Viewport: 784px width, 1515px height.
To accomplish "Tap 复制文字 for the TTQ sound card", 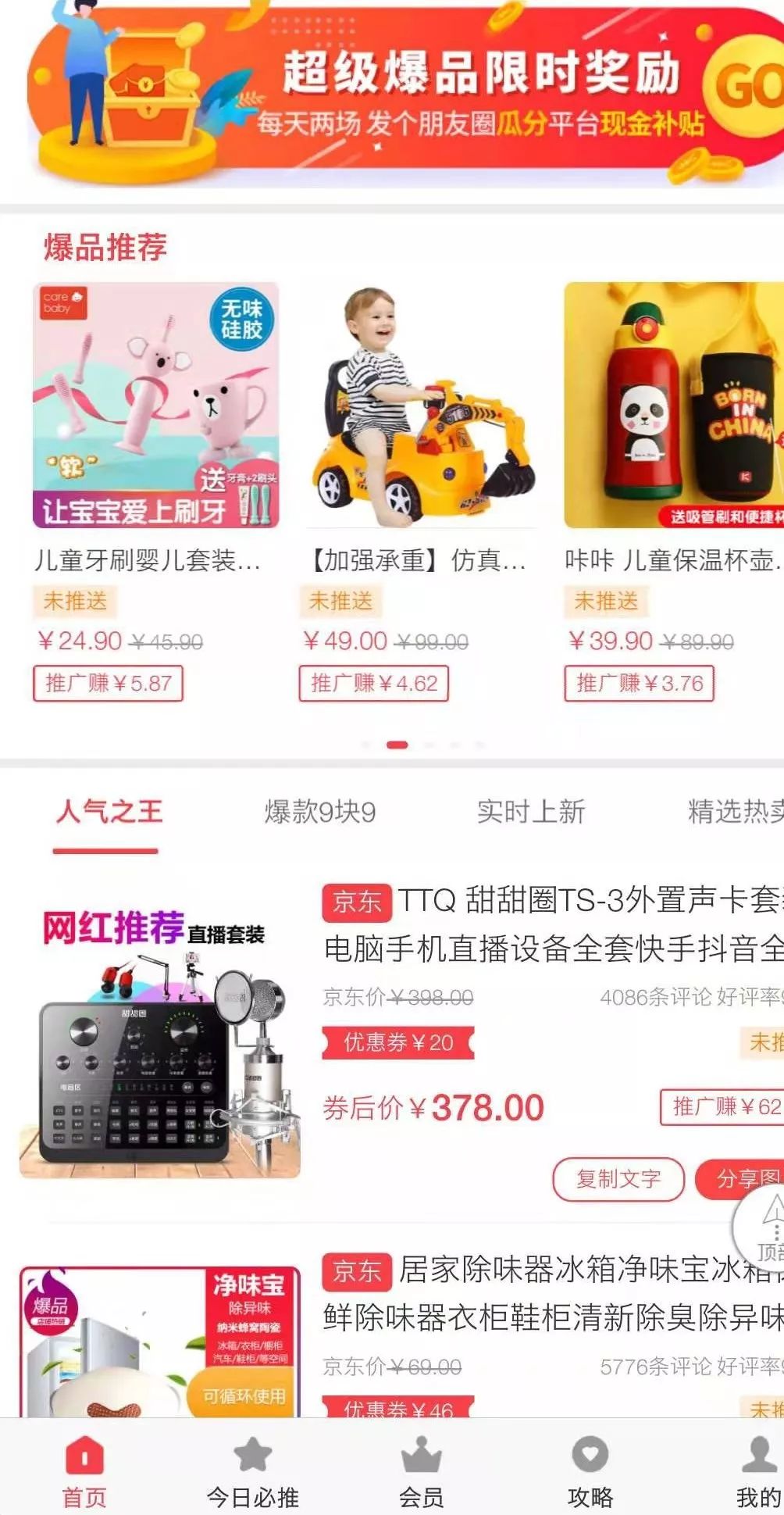I will point(618,1179).
